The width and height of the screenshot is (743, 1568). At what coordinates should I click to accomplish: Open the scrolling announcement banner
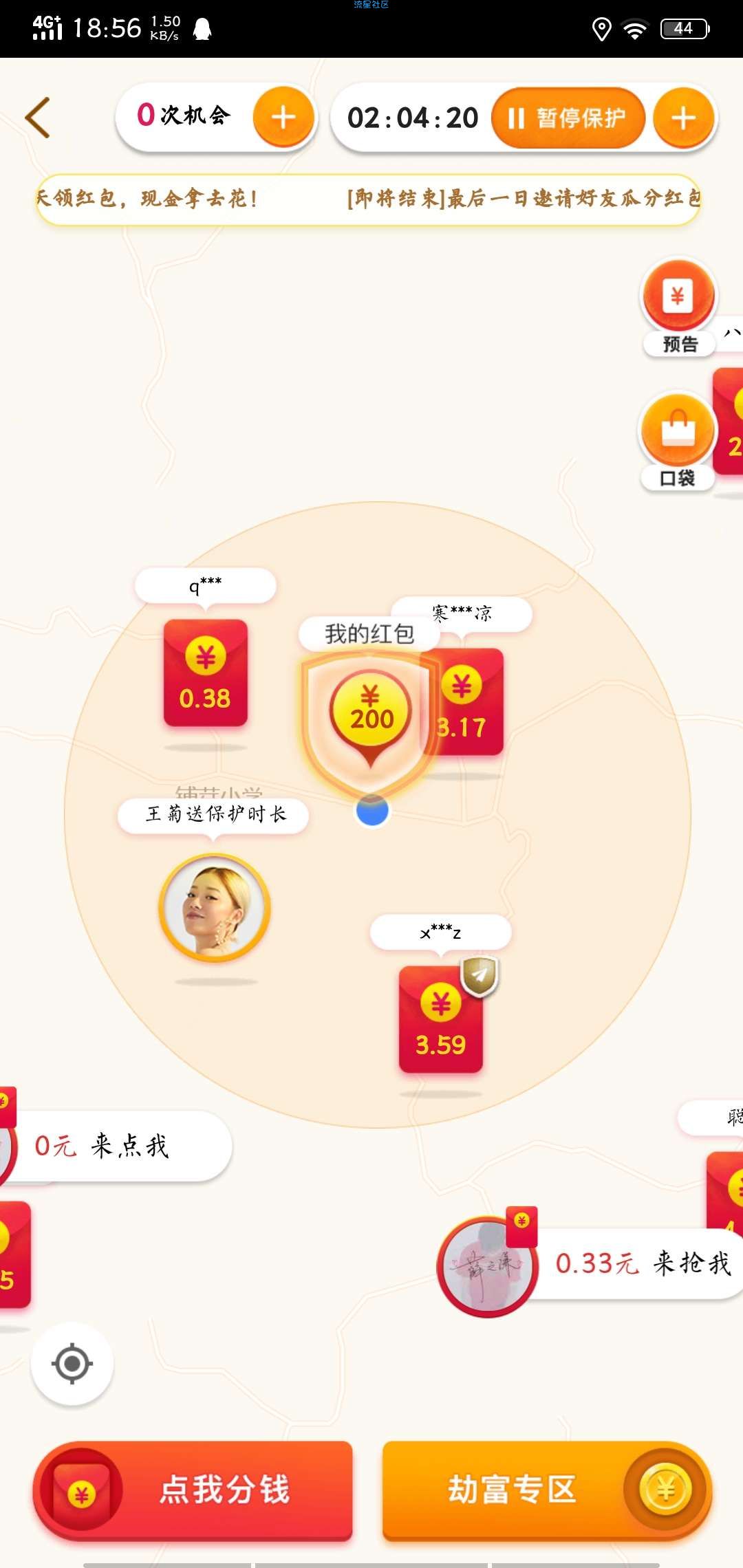[368, 199]
